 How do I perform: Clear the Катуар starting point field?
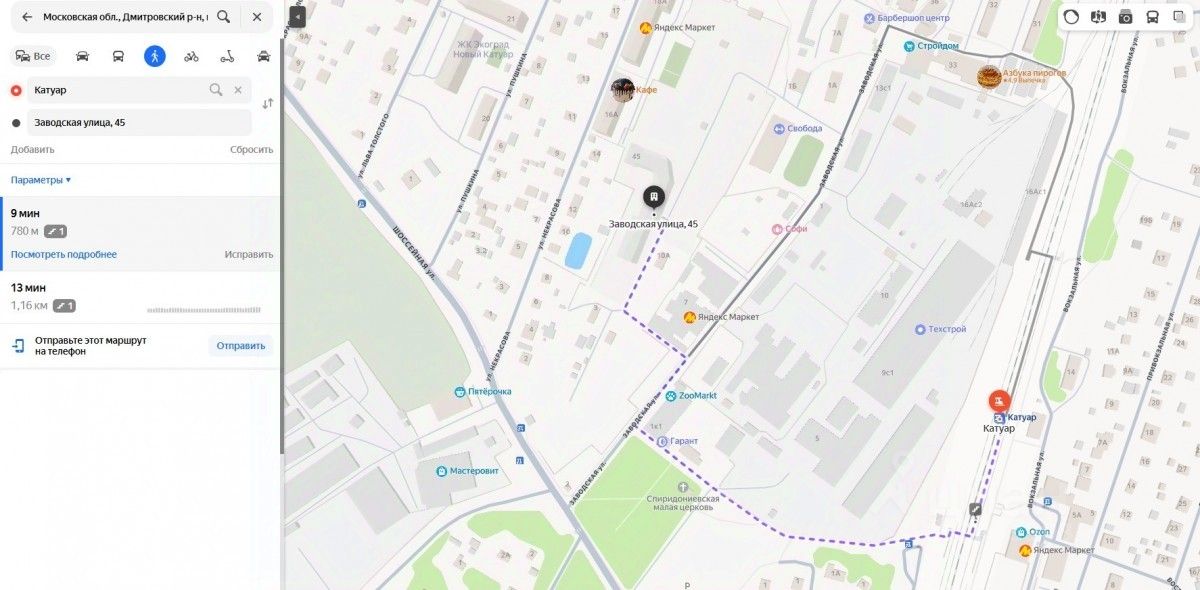pyautogui.click(x=238, y=90)
